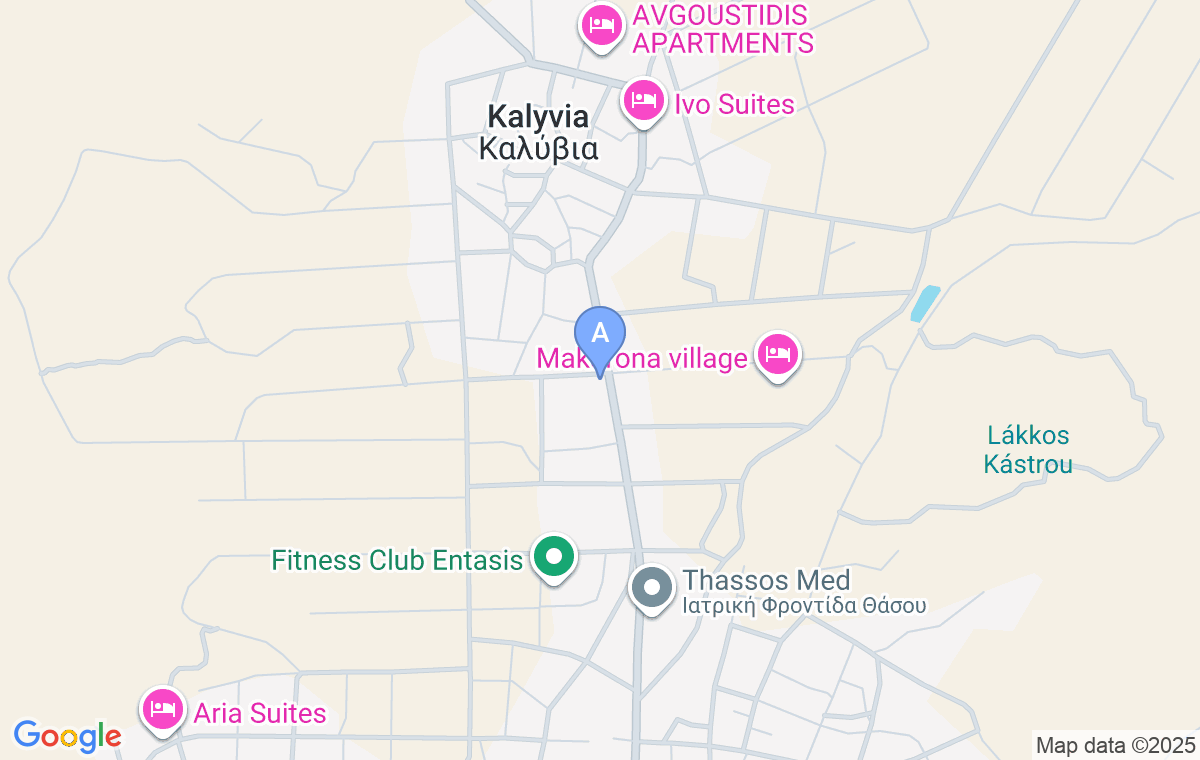Screen dimensions: 1200x760
Task: Tap the blue A location marker
Action: pos(599,336)
